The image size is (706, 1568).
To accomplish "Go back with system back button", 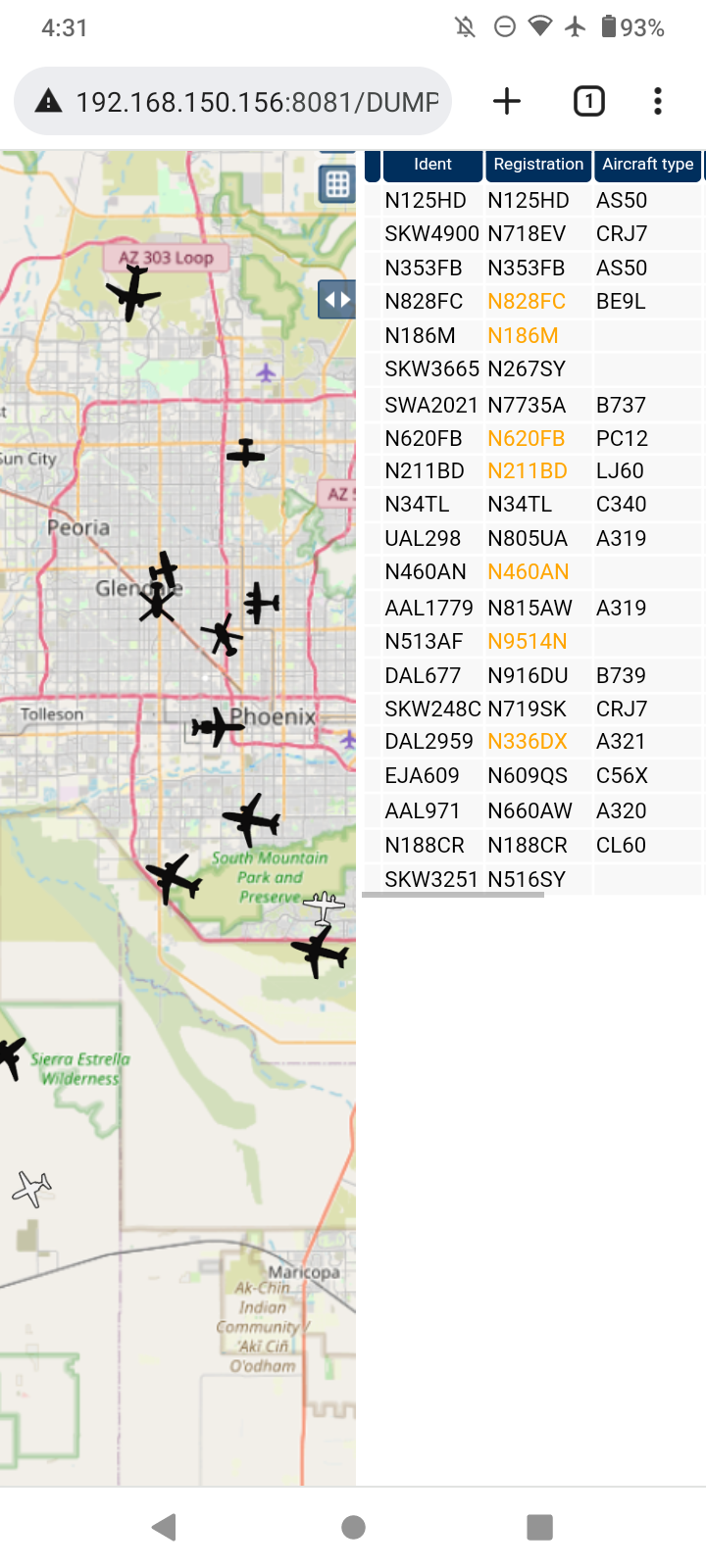I will (164, 1527).
